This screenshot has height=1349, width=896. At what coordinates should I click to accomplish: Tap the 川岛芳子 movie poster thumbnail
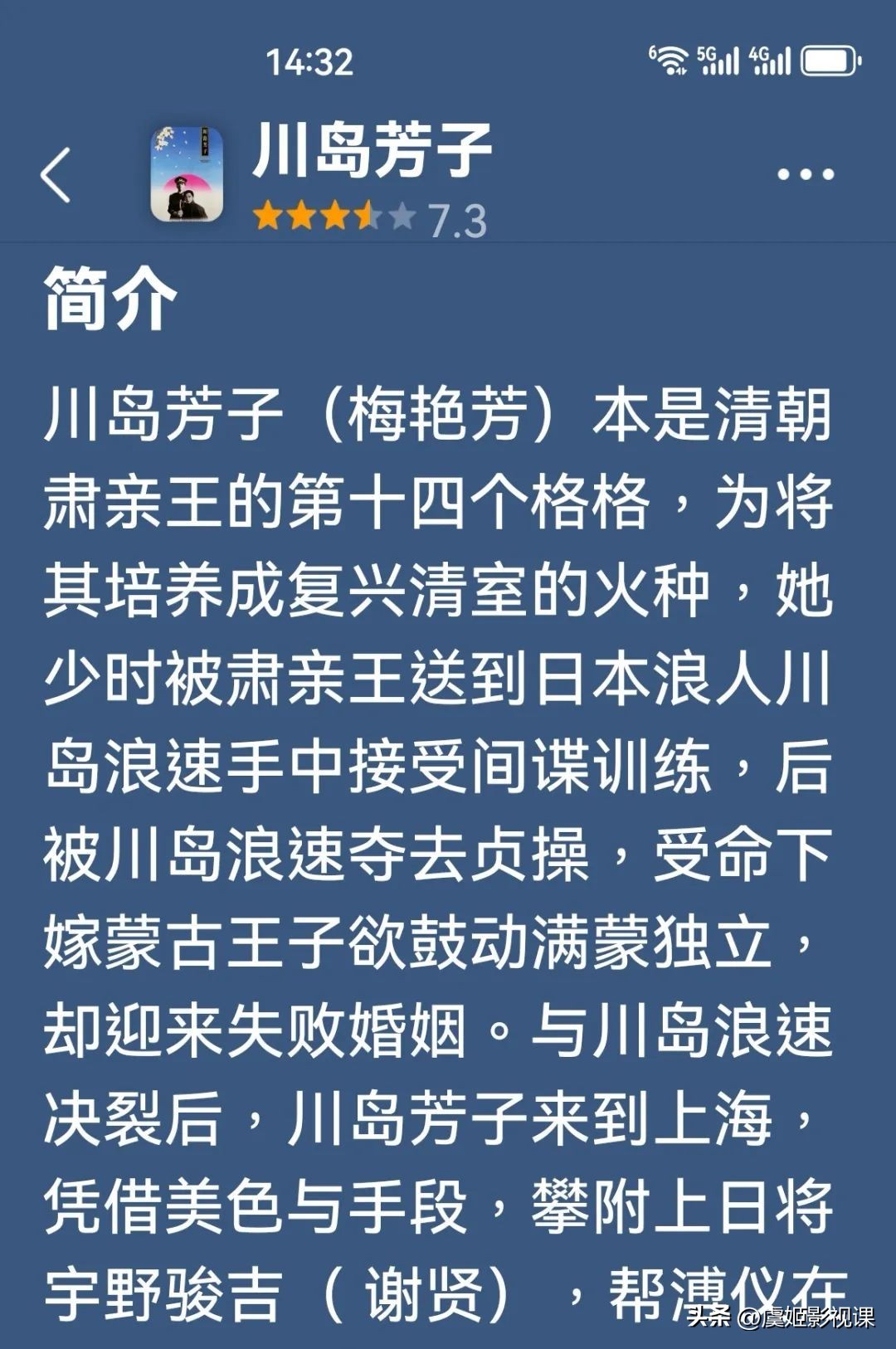(187, 174)
